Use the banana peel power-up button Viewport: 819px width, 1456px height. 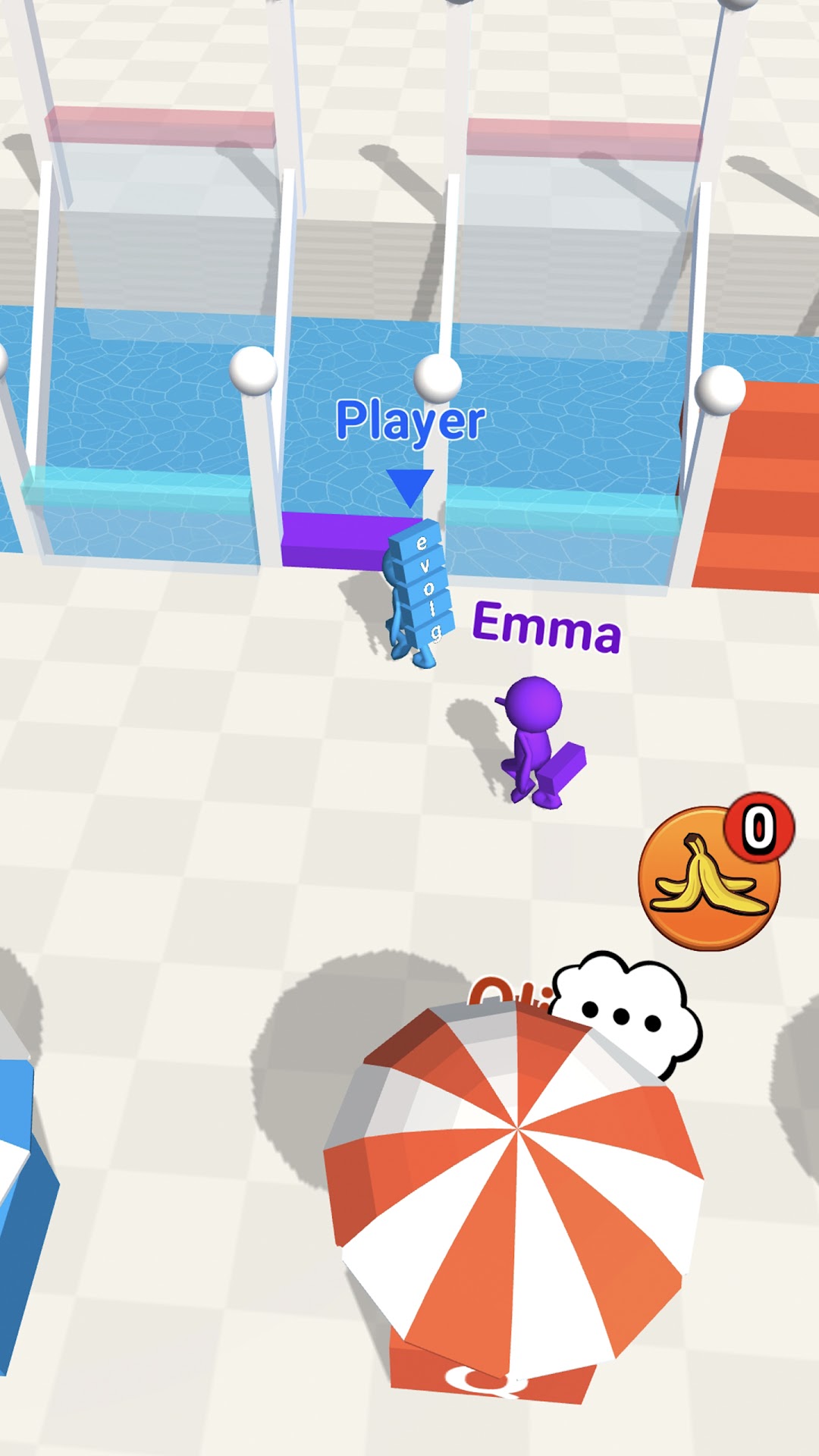pos(710,877)
